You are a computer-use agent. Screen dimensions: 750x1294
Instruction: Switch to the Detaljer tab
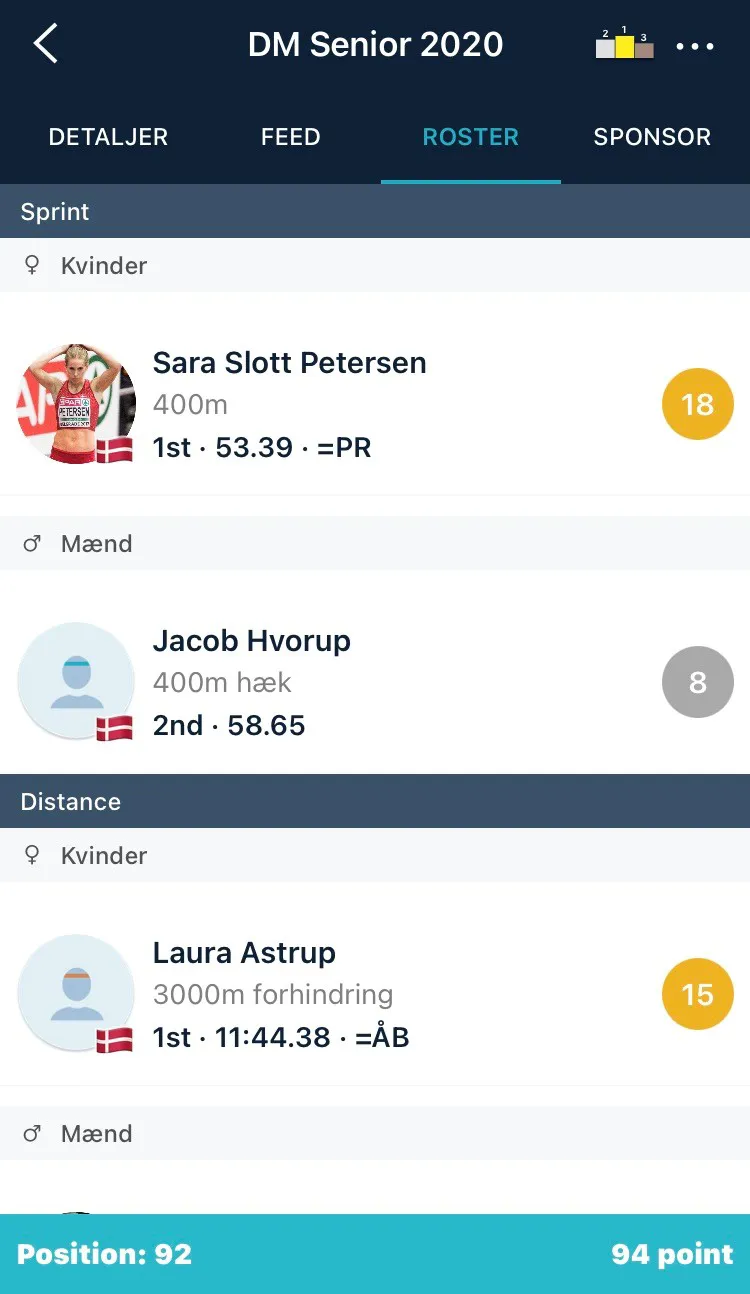click(x=108, y=137)
